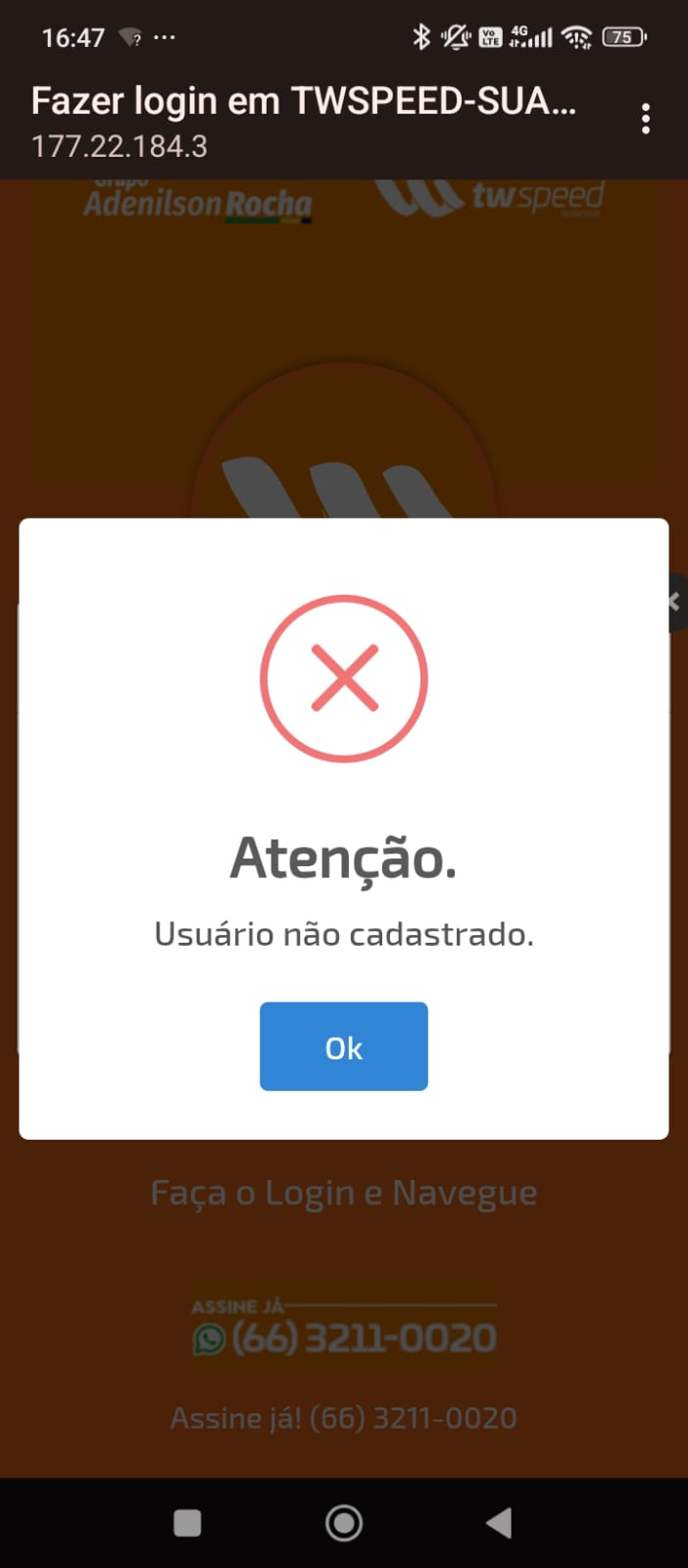Dismiss the error dialog with Ok
The width and height of the screenshot is (688, 1568).
tap(343, 1046)
